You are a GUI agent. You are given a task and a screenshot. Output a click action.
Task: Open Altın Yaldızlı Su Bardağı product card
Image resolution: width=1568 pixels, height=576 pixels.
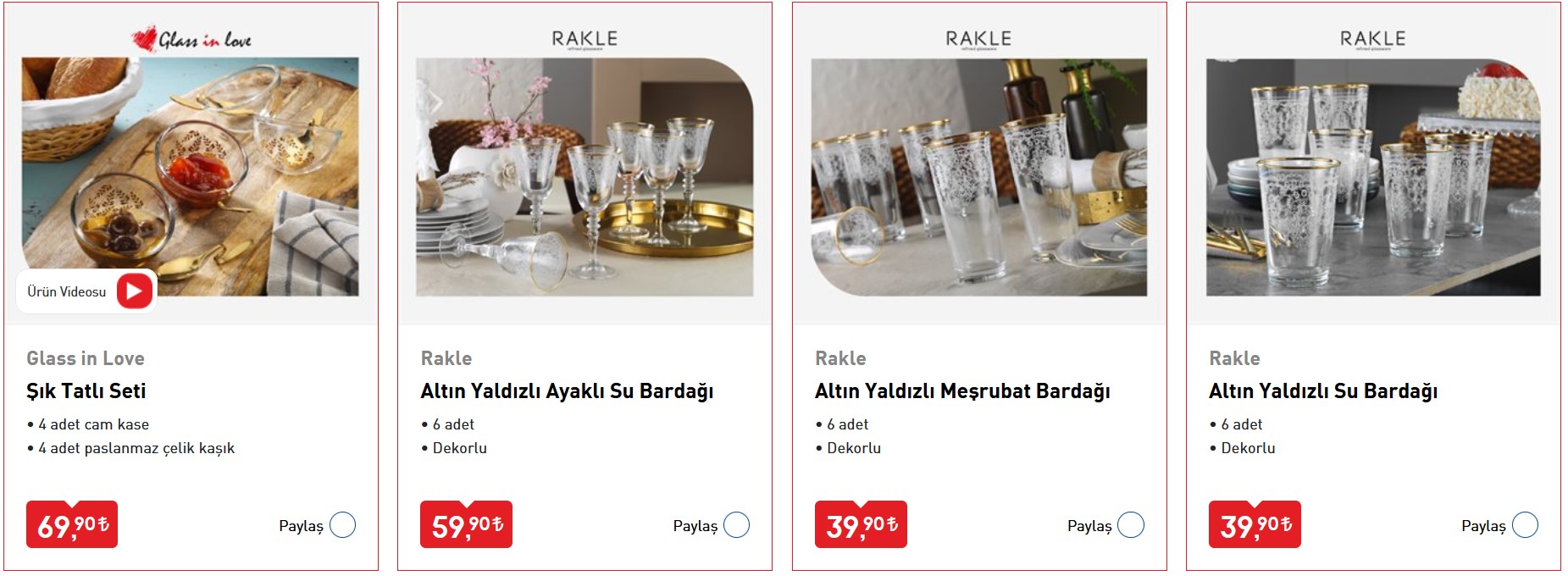(x=1322, y=391)
